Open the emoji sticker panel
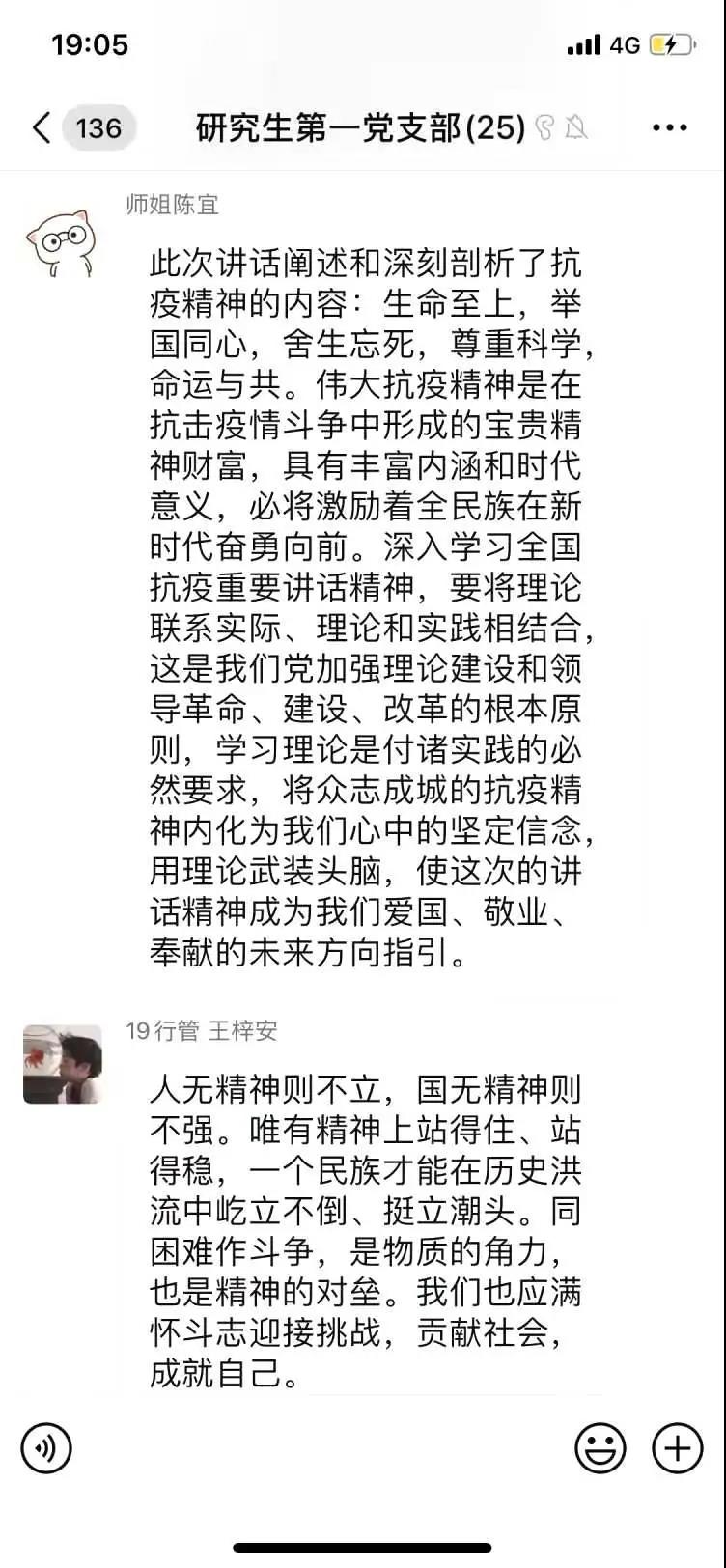Image resolution: width=726 pixels, height=1568 pixels. coord(600,1448)
